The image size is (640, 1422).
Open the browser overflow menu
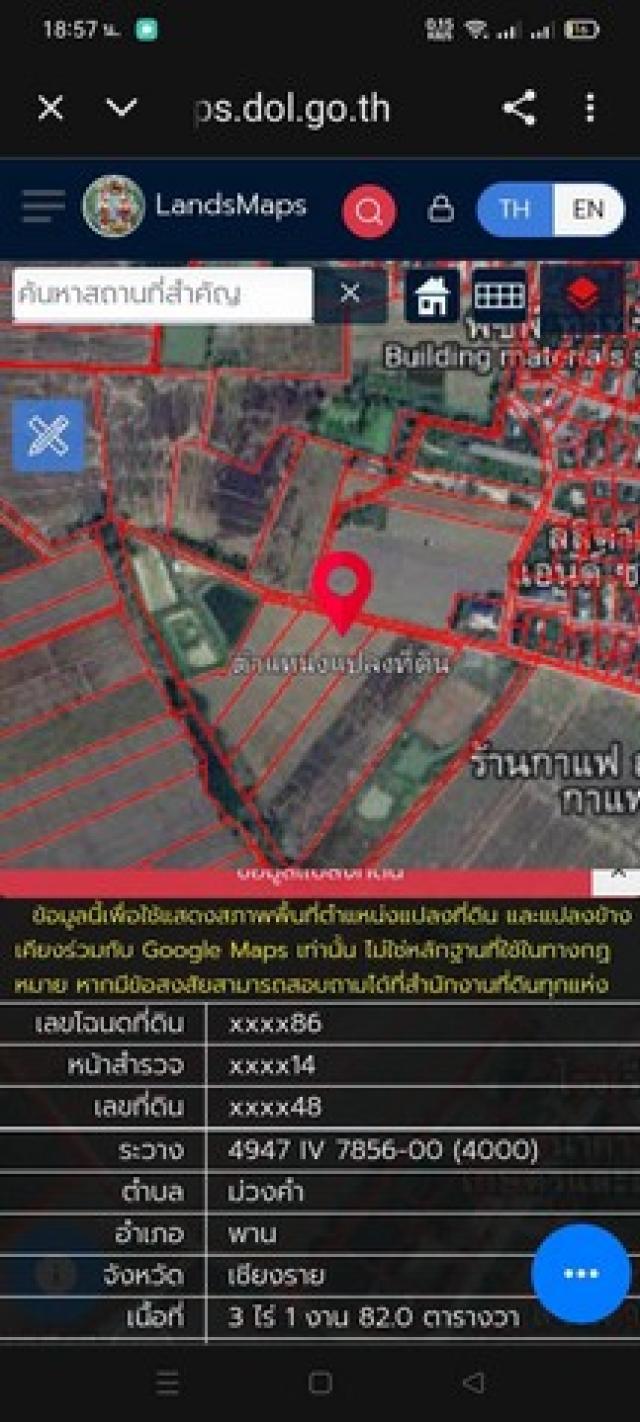(x=590, y=108)
